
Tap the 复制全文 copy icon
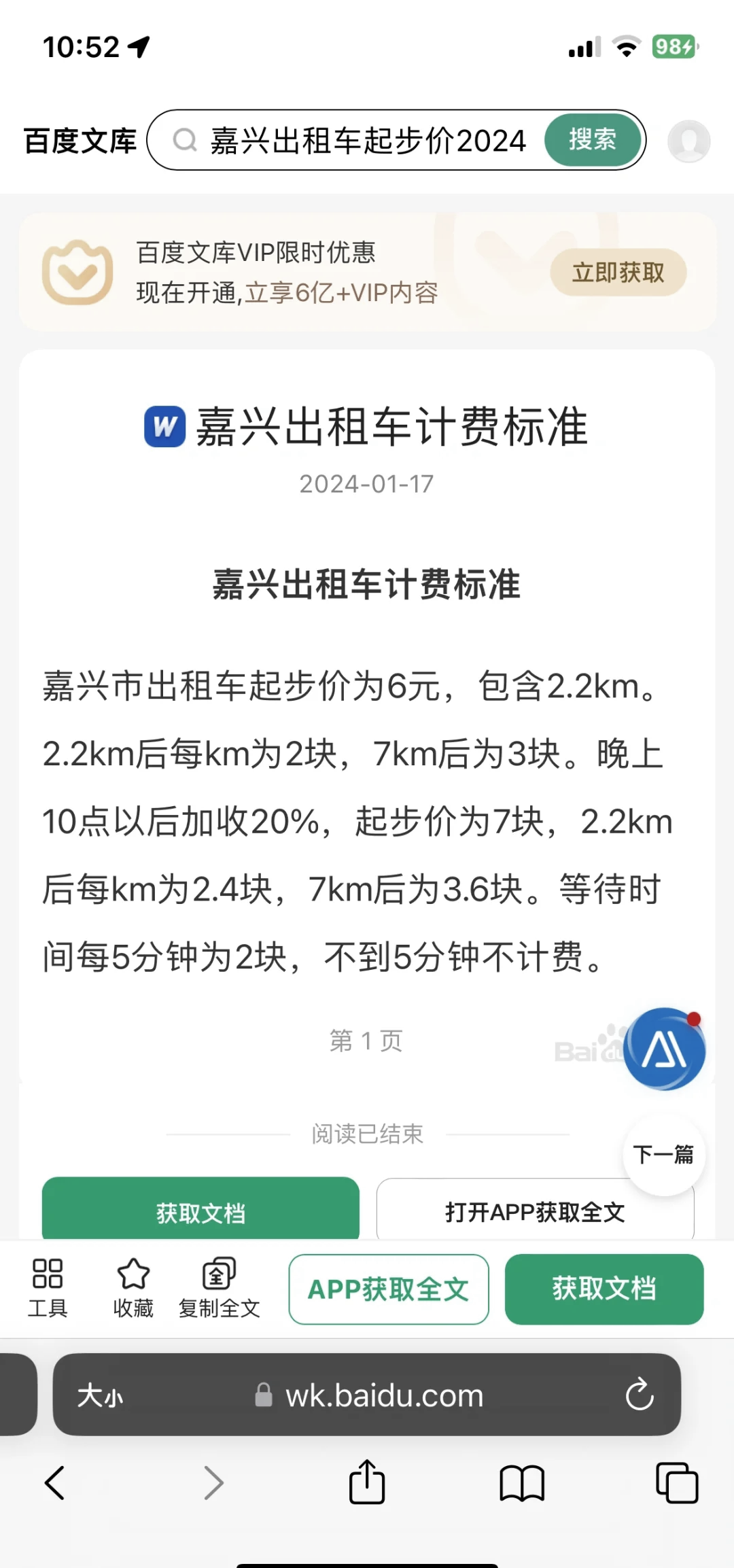click(x=217, y=1274)
